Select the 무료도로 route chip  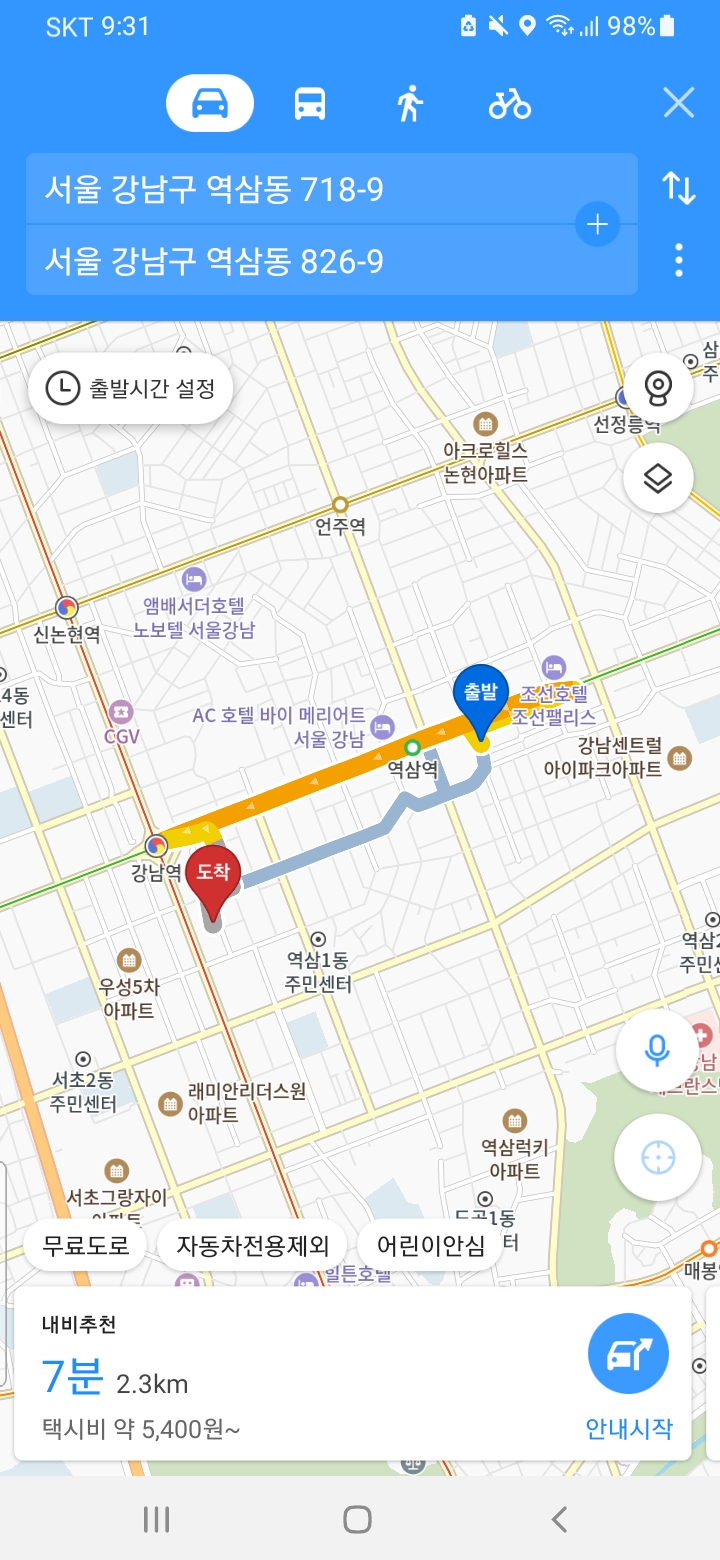(86, 1246)
